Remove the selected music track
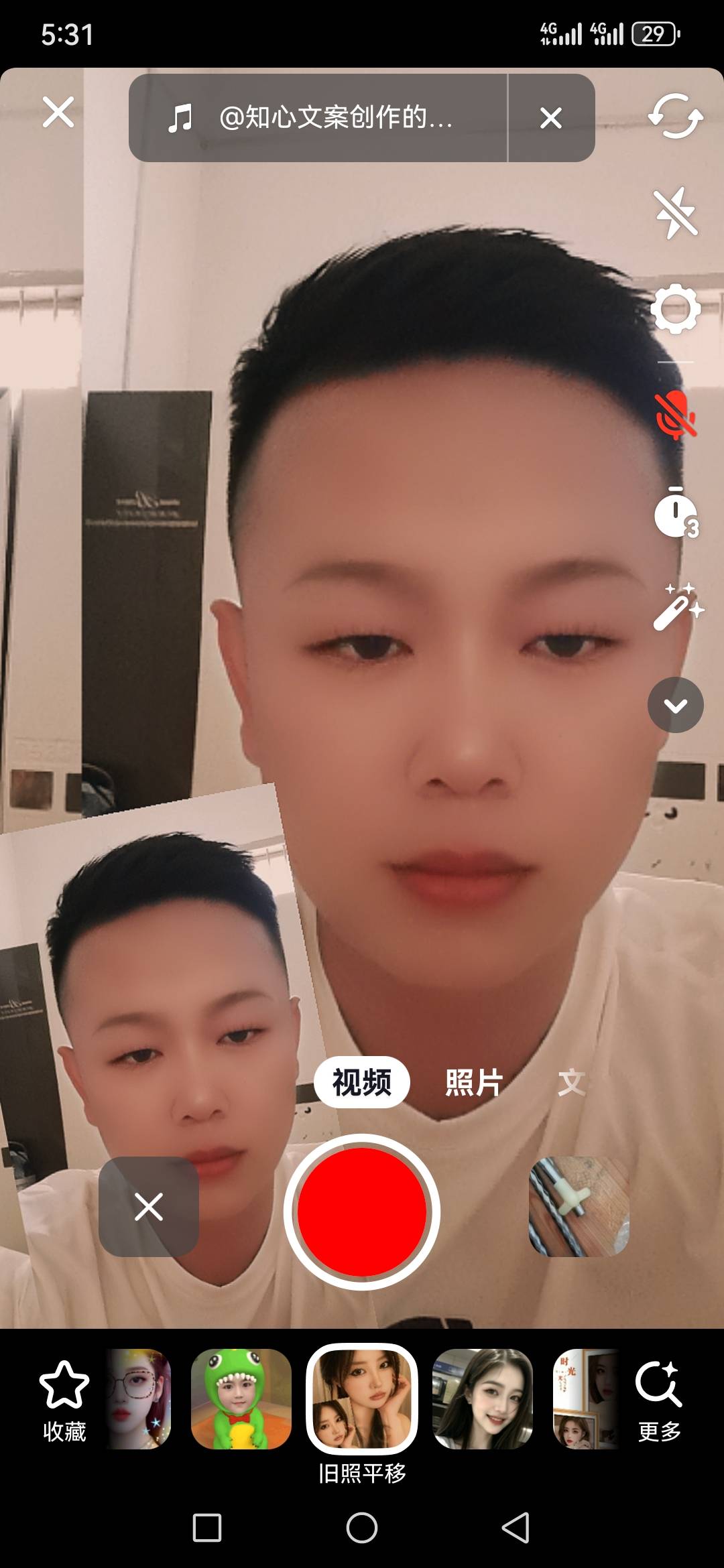This screenshot has width=724, height=1568. (x=551, y=118)
